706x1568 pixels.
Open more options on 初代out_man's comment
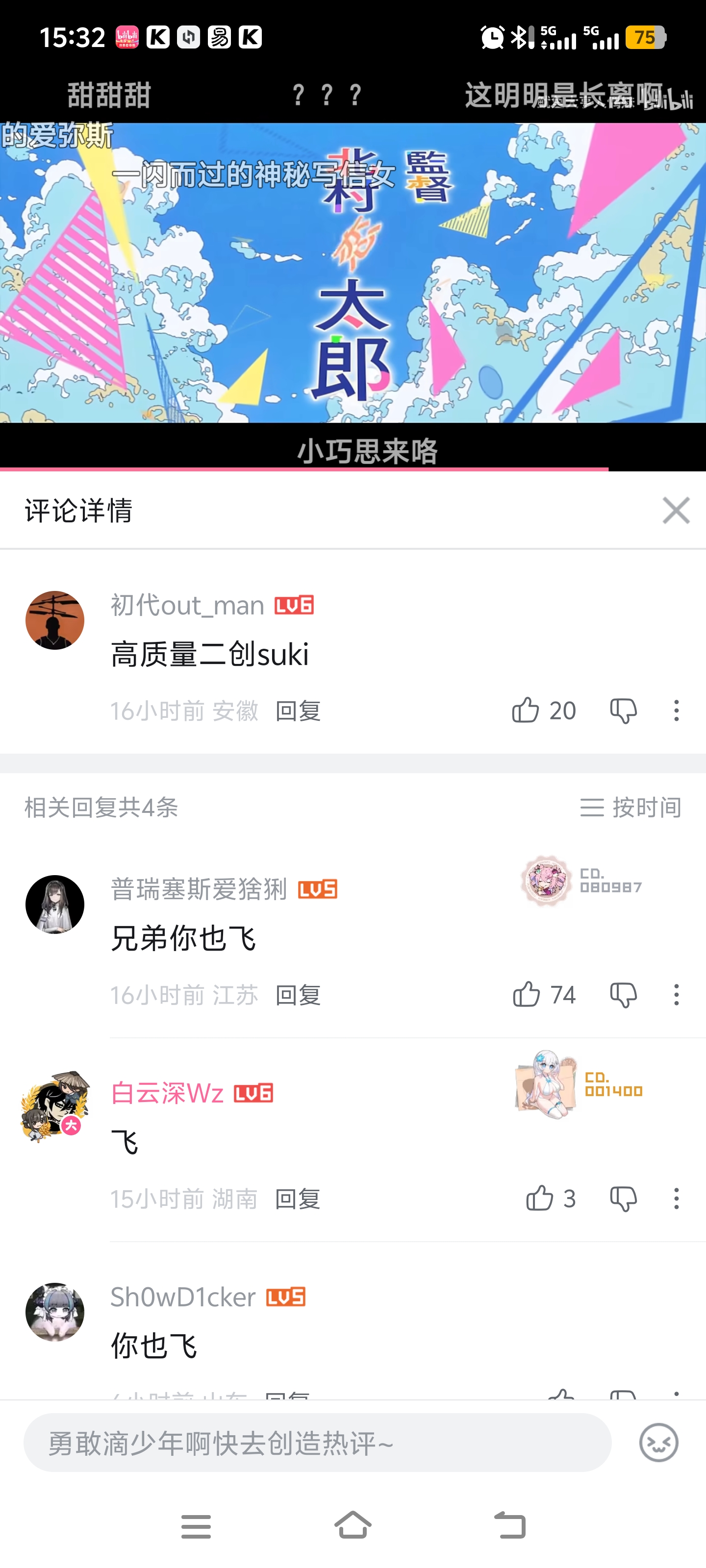(676, 710)
